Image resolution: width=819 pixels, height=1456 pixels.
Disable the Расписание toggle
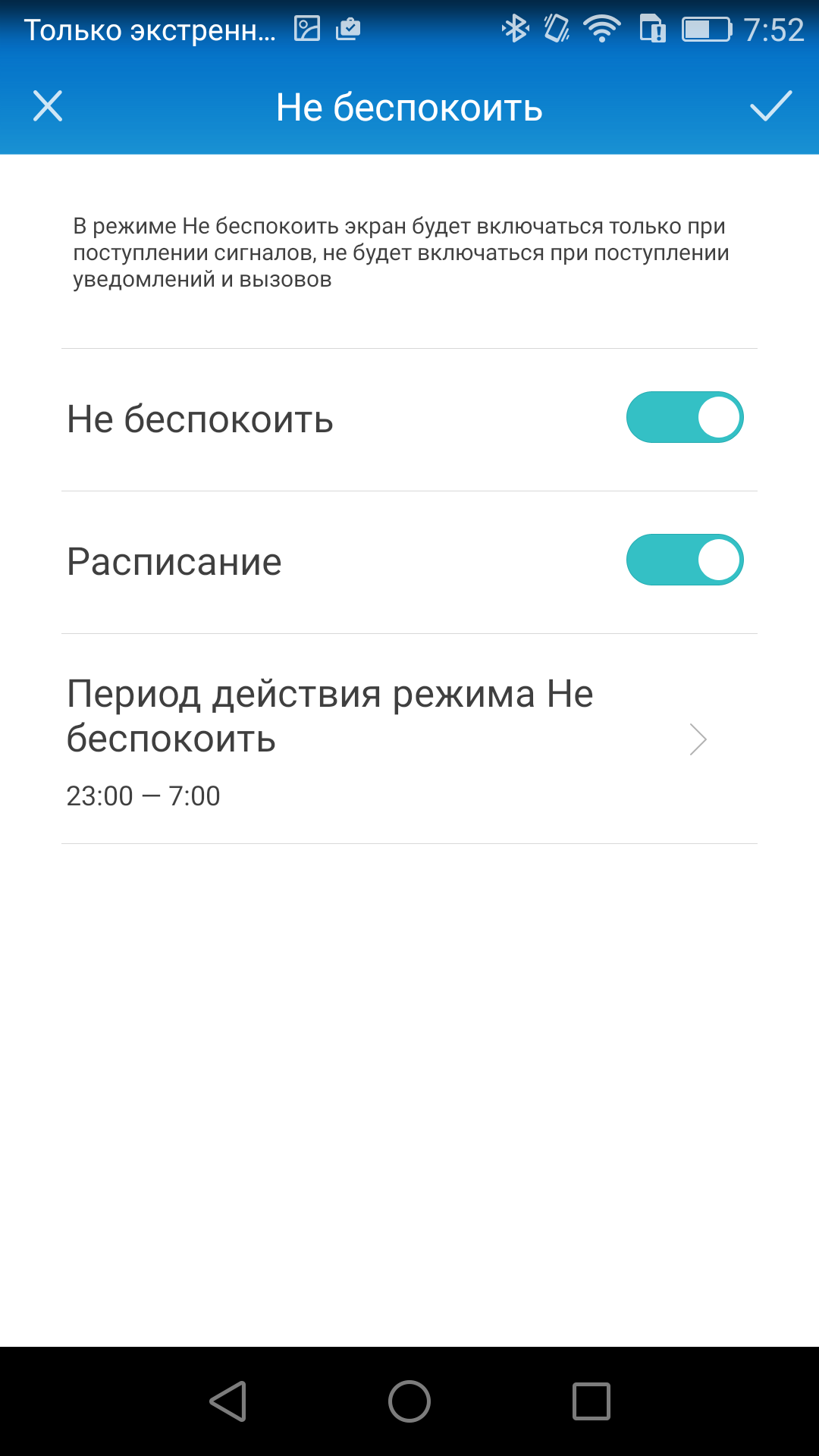point(685,560)
